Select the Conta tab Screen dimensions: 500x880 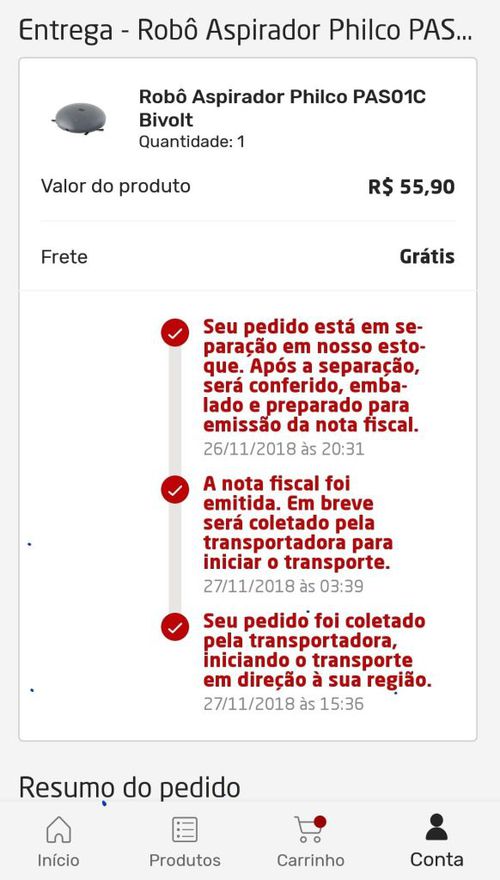436,841
